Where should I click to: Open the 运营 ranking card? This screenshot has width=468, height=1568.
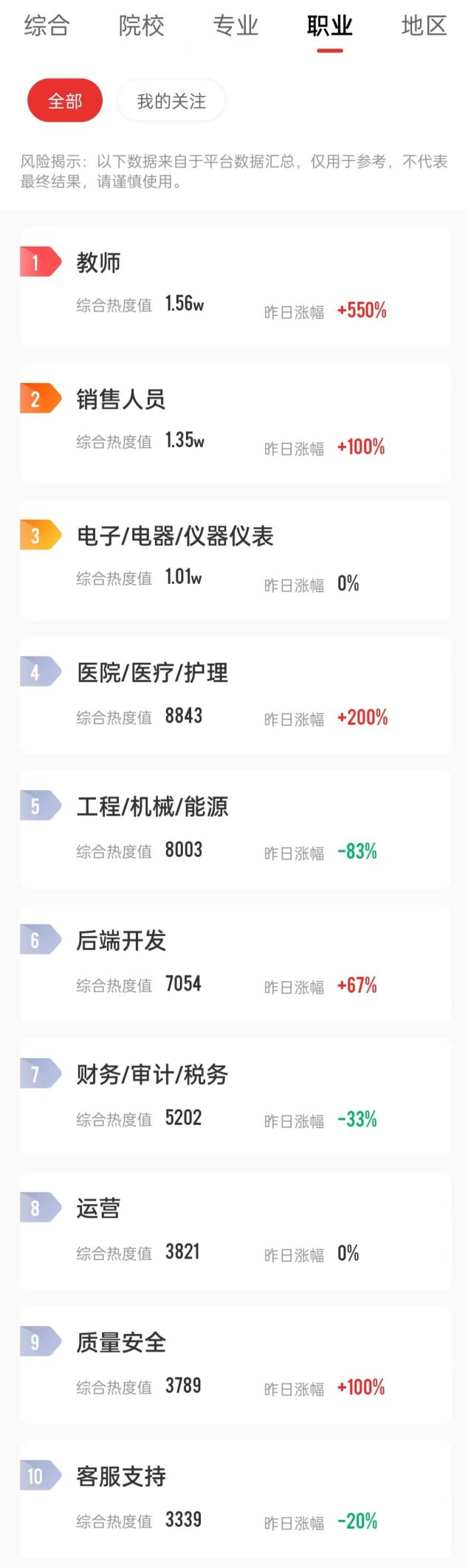(235, 1231)
